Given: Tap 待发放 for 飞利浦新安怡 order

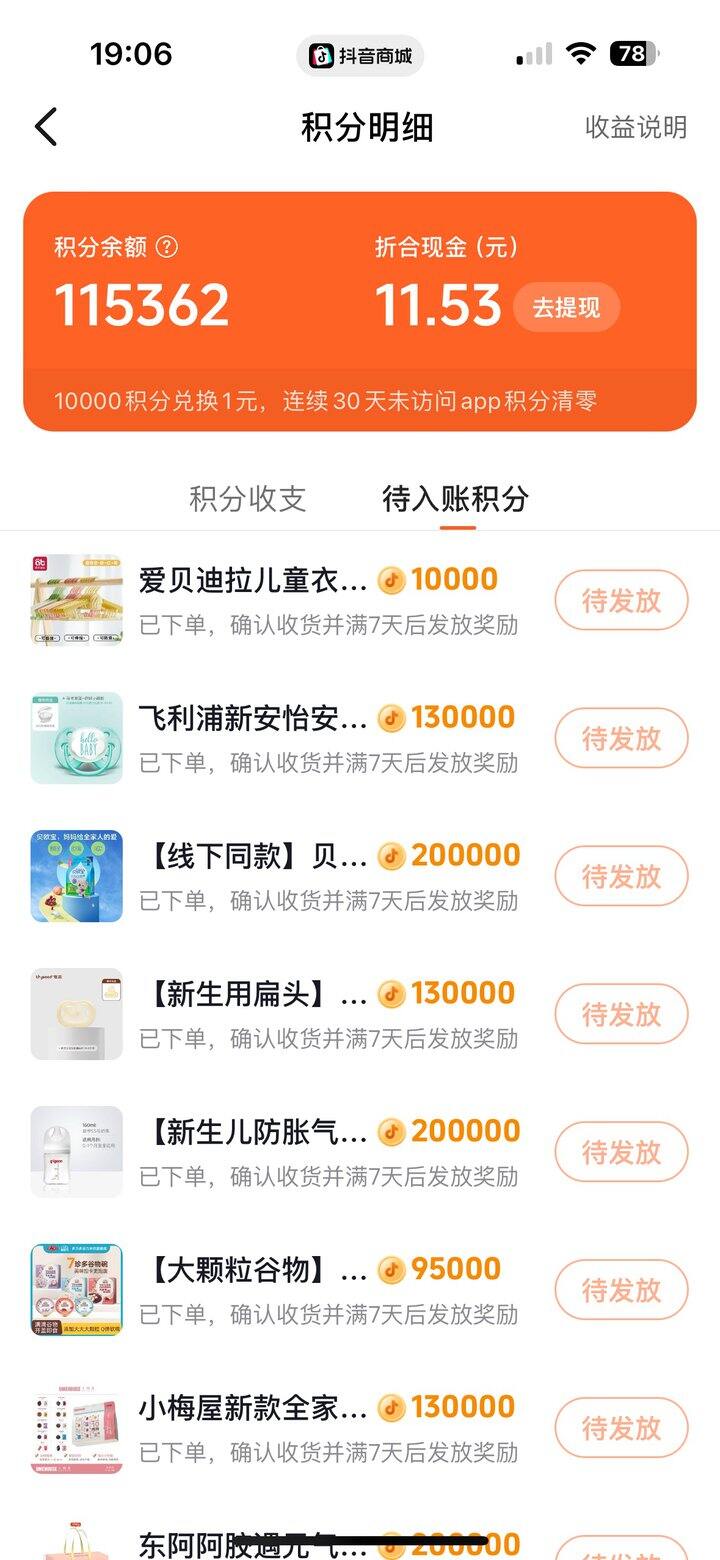Looking at the screenshot, I should click(x=621, y=738).
